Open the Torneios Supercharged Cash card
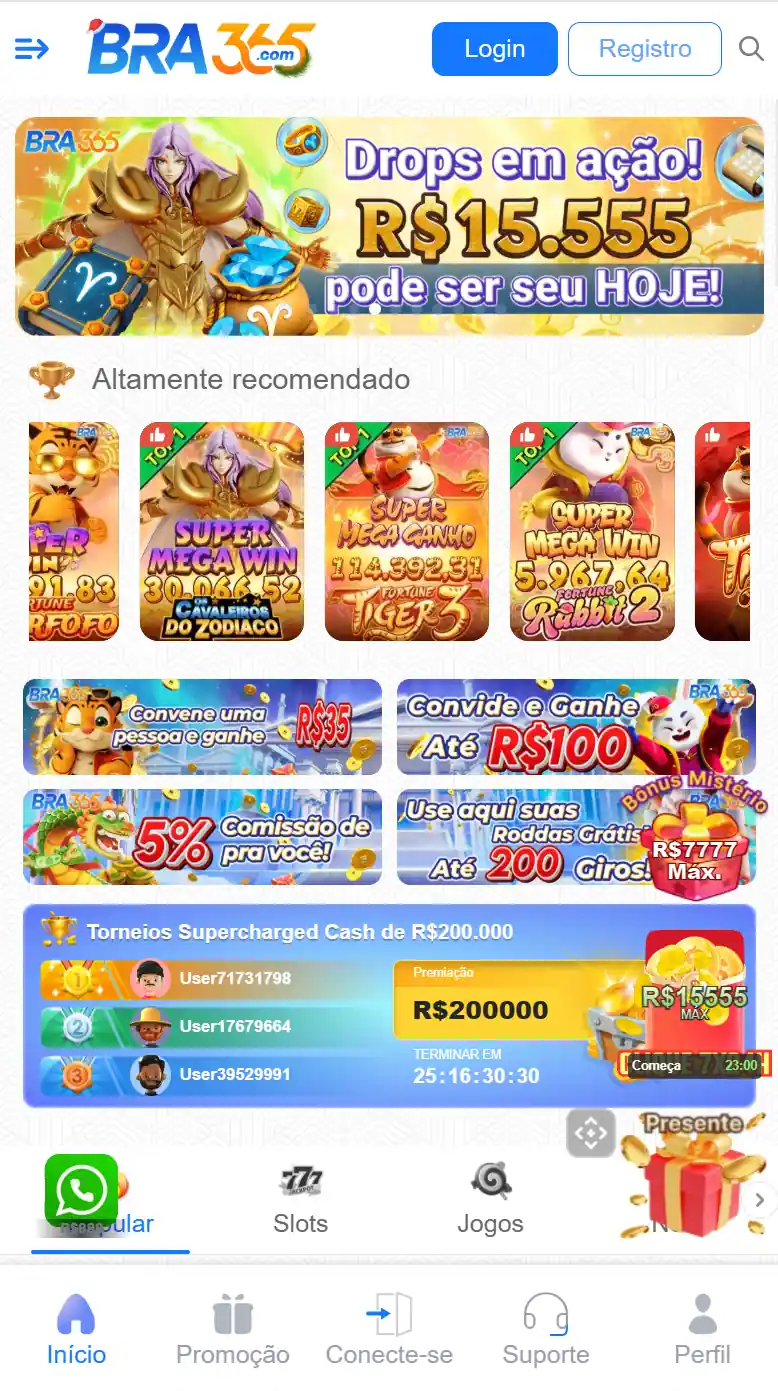Screen dimensions: 778x1391 (x=330, y=1005)
